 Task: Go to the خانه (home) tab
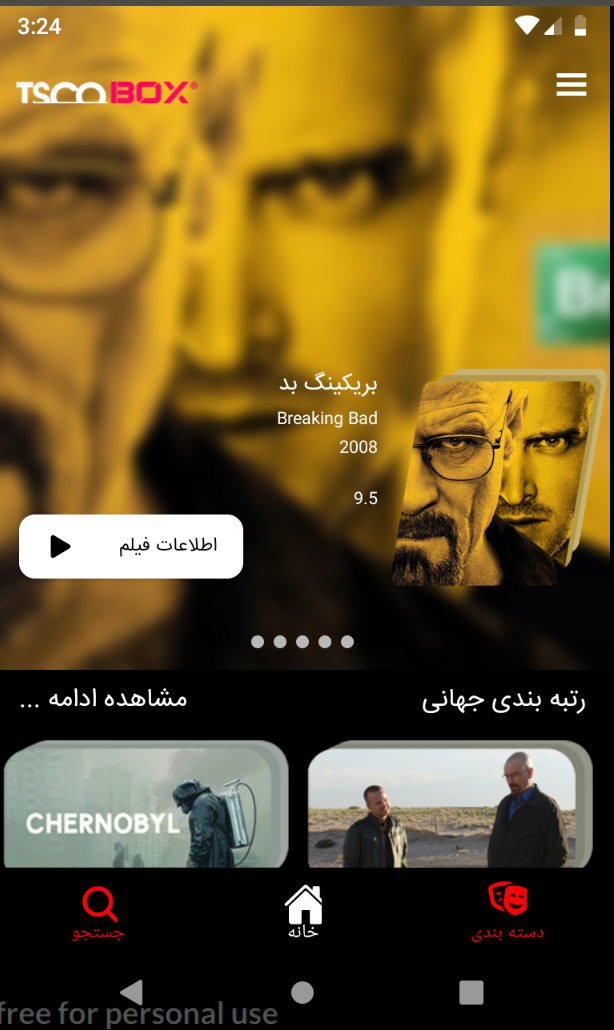coord(304,912)
